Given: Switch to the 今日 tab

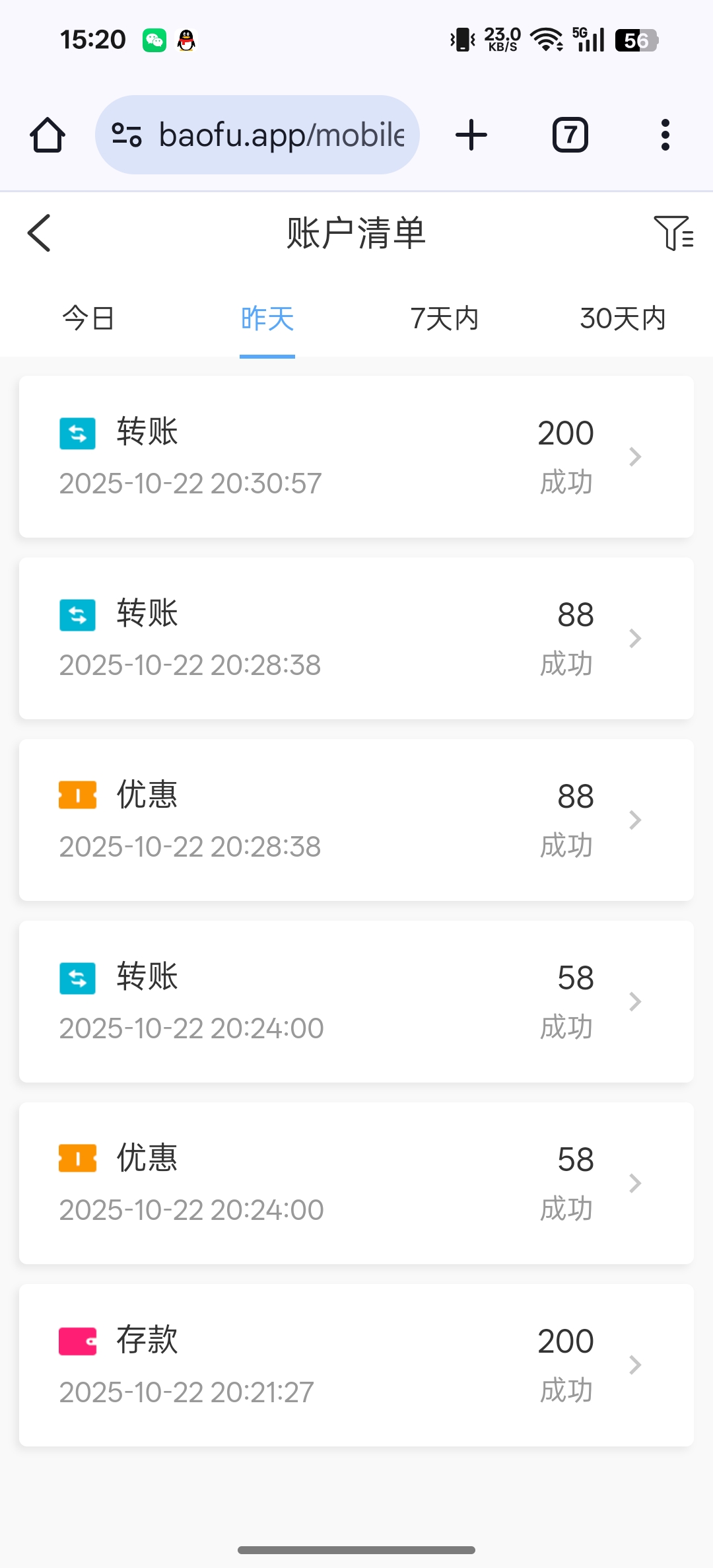Looking at the screenshot, I should pos(88,319).
